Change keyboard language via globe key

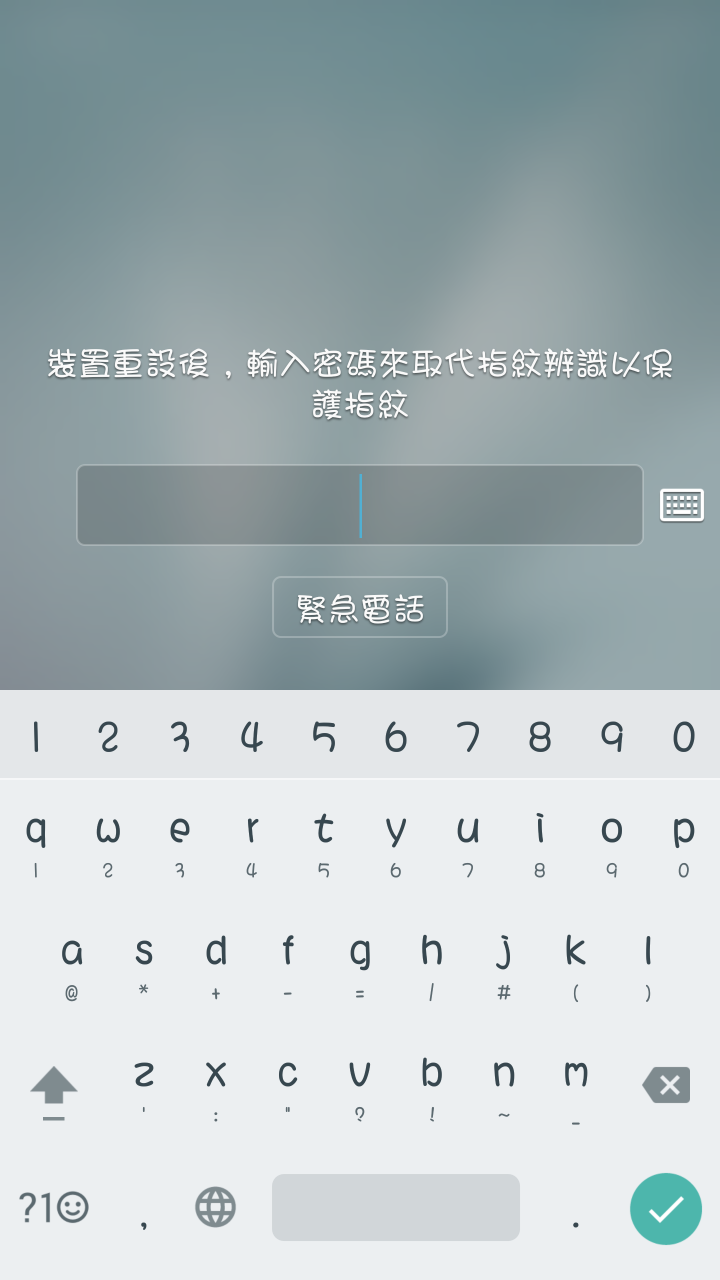(216, 1208)
